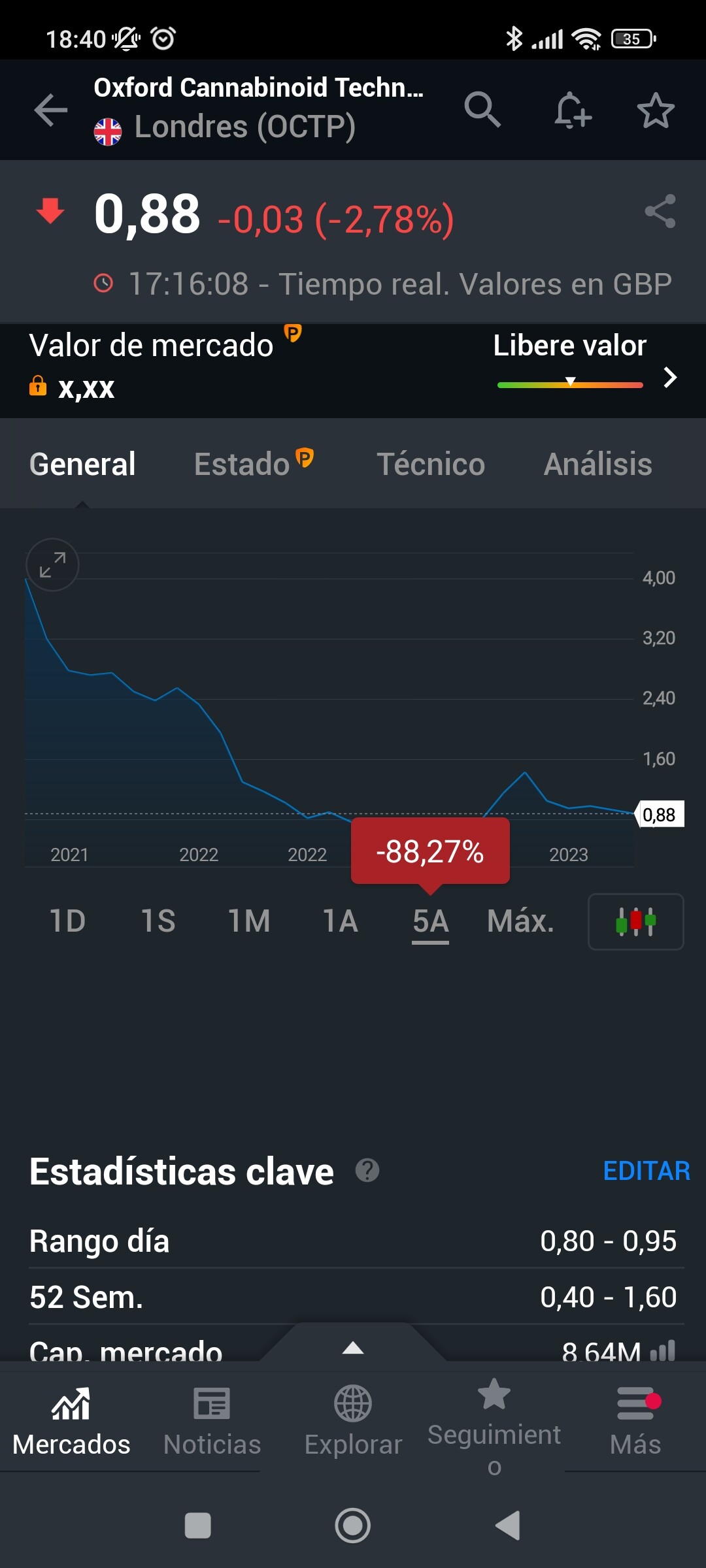Image resolution: width=706 pixels, height=1568 pixels.
Task: Add OCTP to watchlist with the star icon
Action: click(x=656, y=110)
